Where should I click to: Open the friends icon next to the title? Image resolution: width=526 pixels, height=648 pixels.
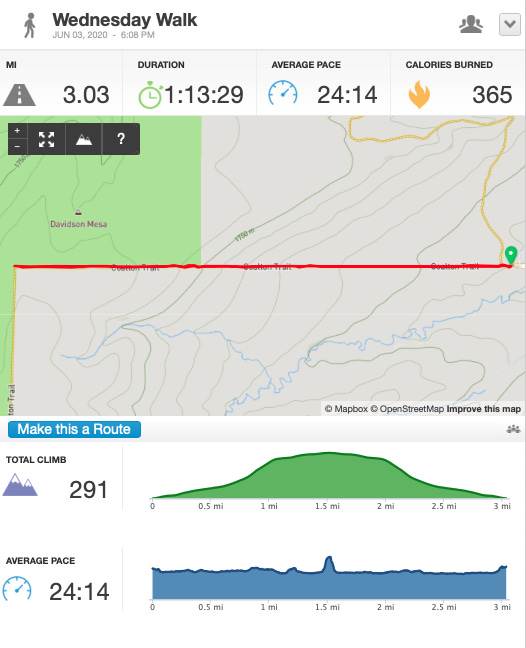coord(471,24)
